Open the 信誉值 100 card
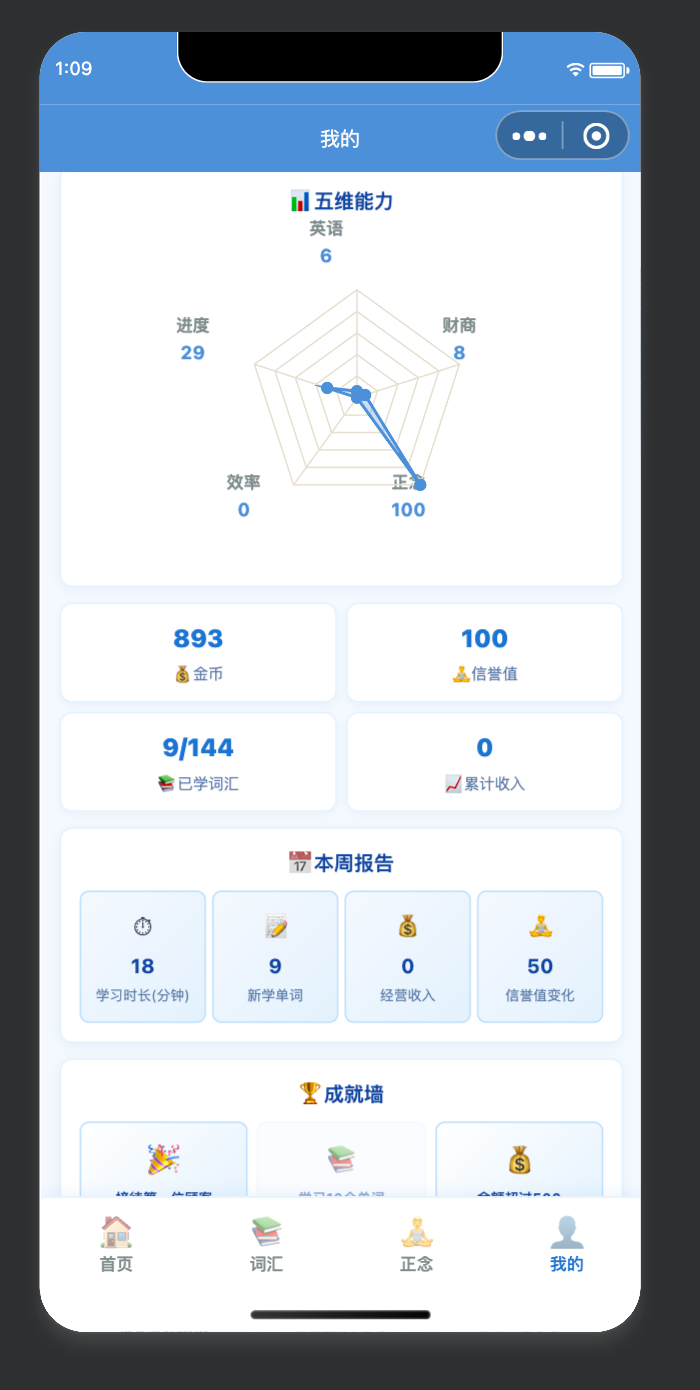 tap(485, 653)
